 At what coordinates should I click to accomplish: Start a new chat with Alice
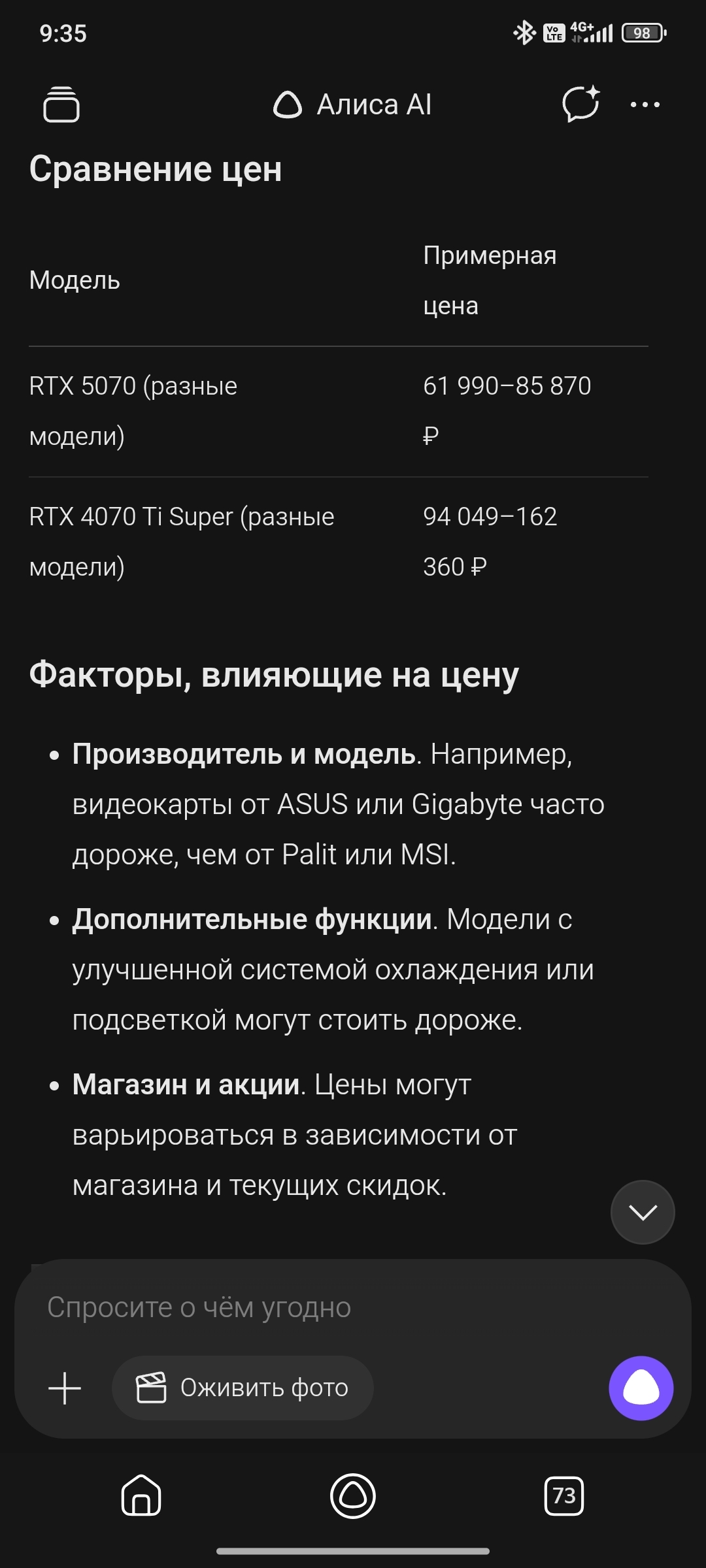581,104
